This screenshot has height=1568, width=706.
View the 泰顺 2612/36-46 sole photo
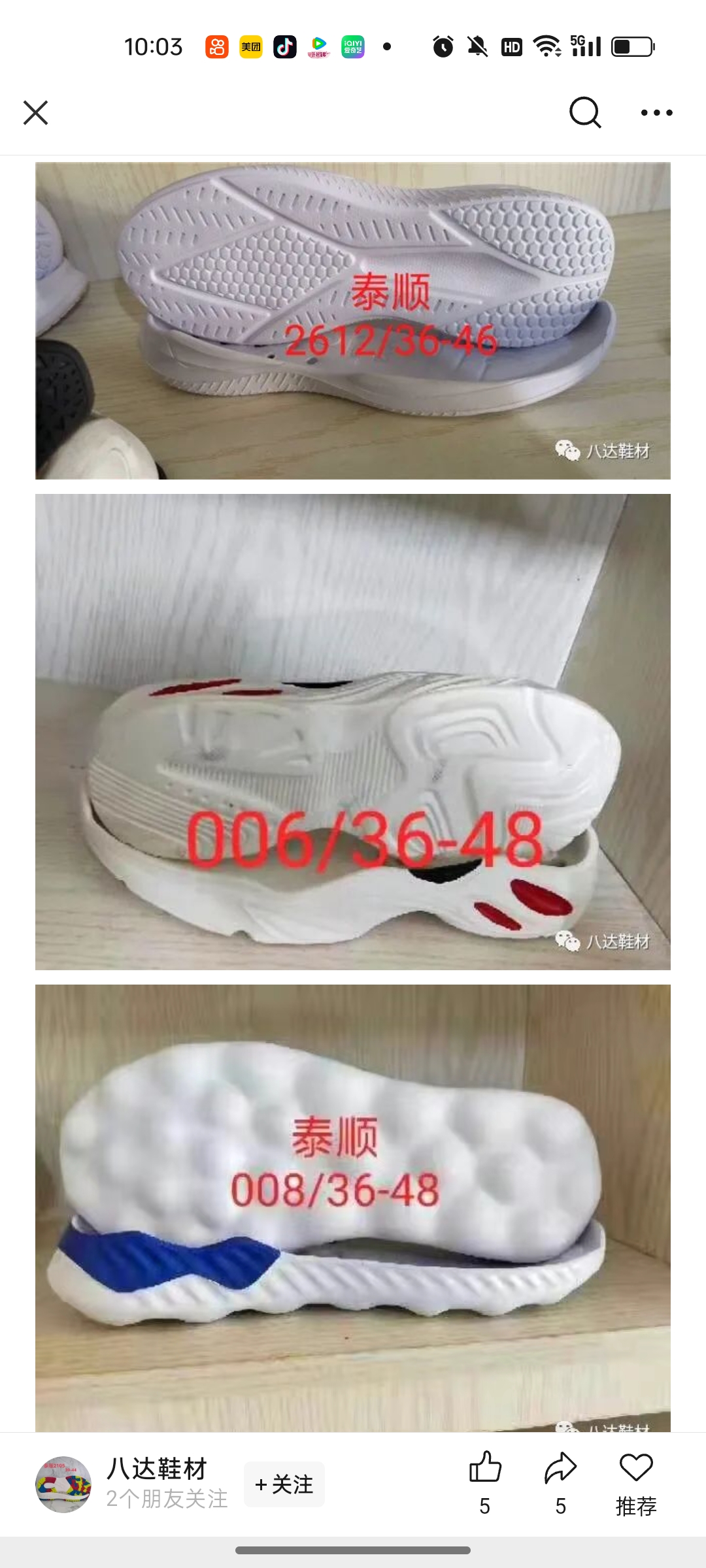point(353,320)
